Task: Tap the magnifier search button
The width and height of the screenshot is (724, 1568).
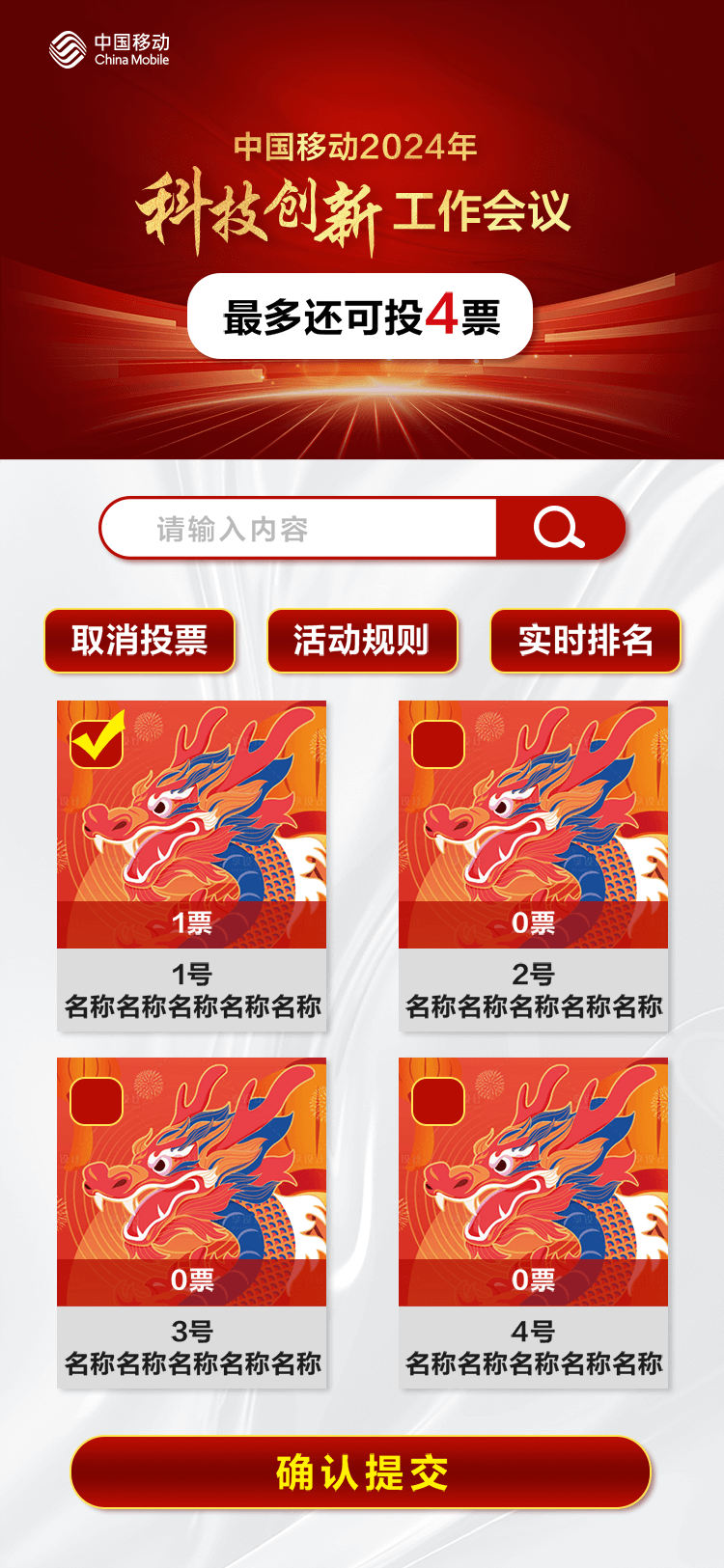Action: tap(560, 528)
